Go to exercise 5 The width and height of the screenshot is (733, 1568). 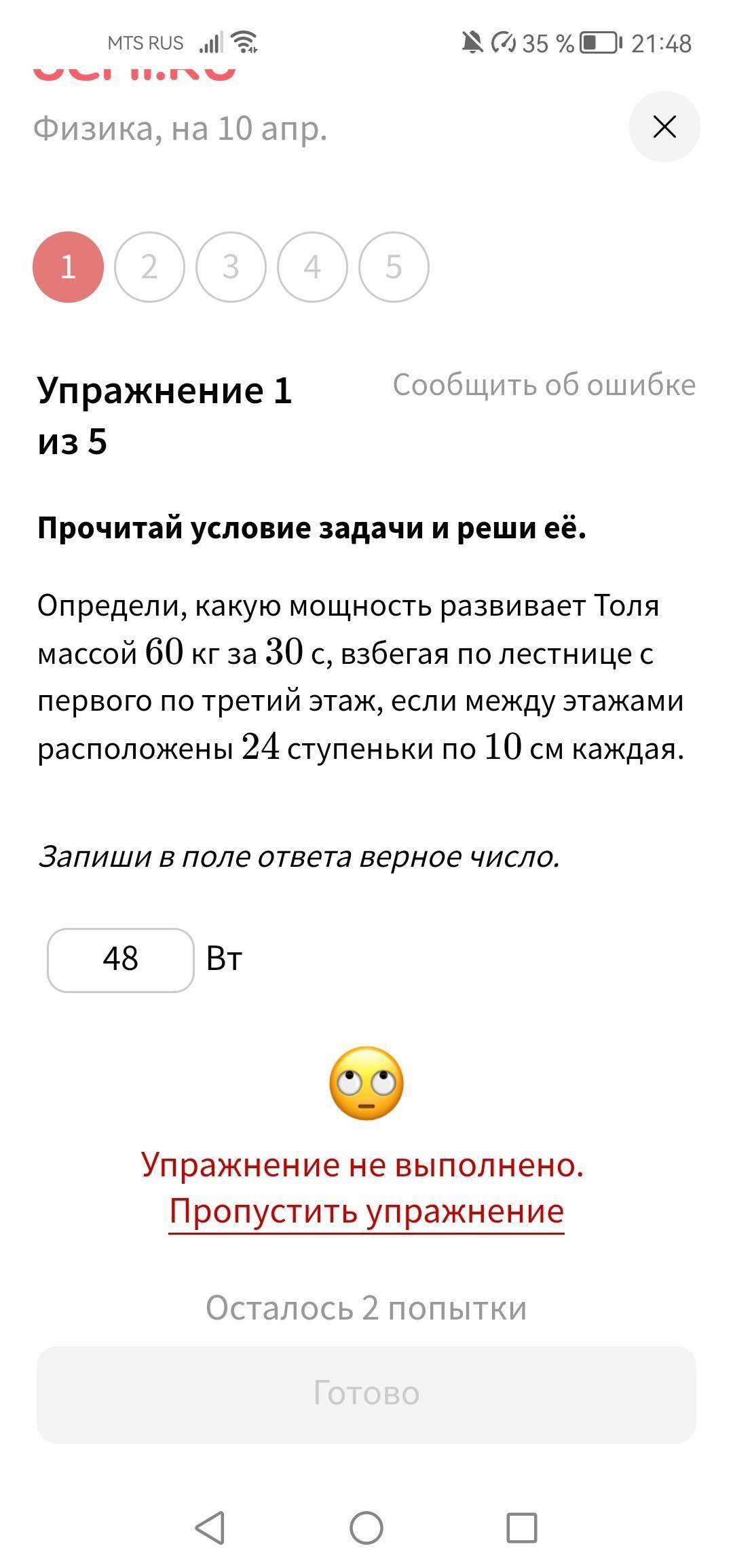[x=394, y=267]
